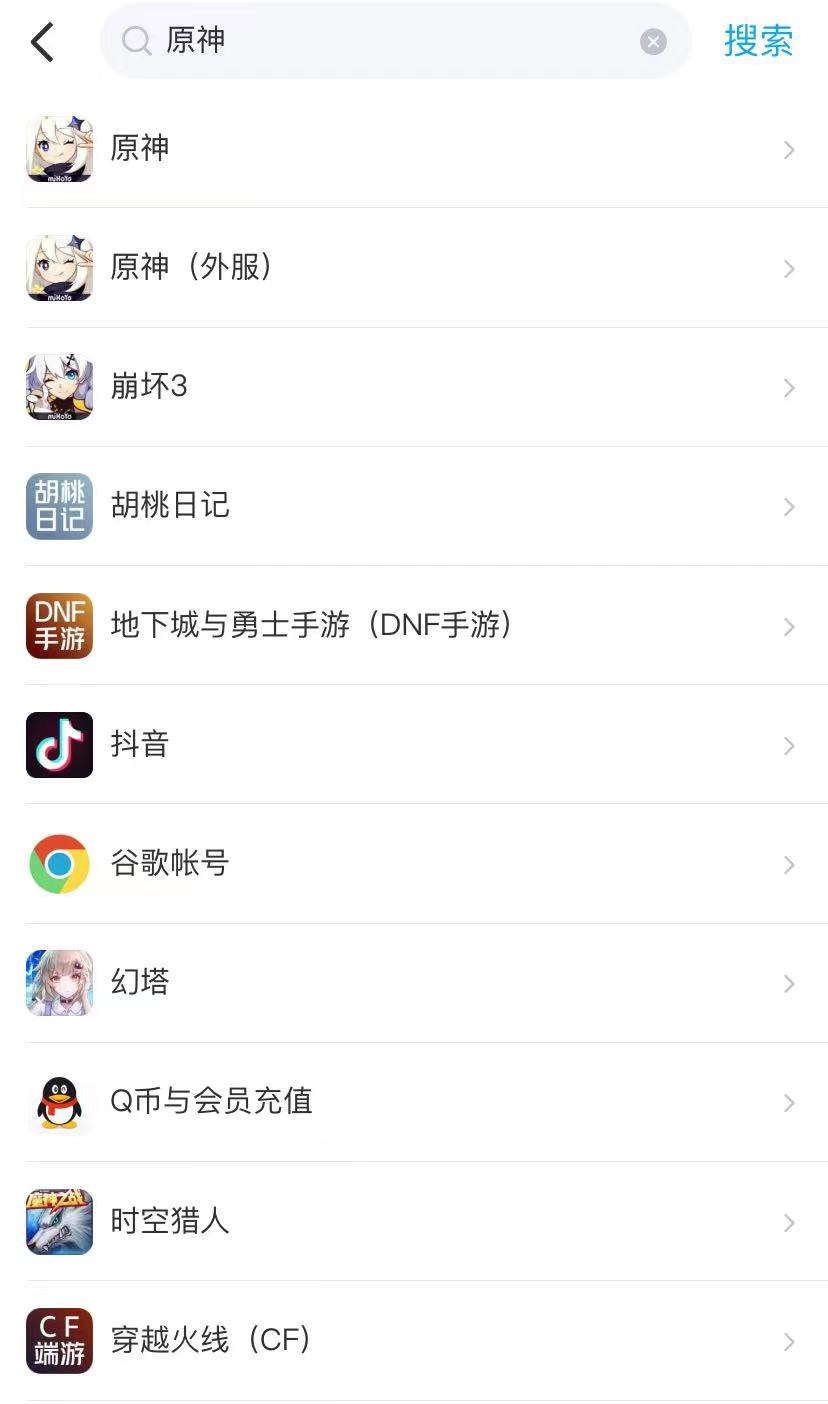
Task: Clear the search text
Action: tap(653, 41)
